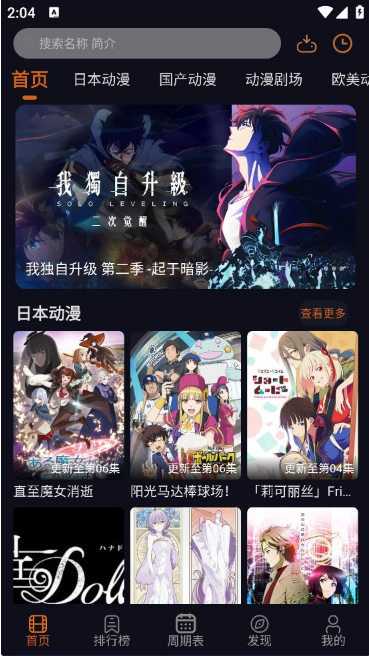The height and width of the screenshot is (656, 369).
Task: Open the 「莉可丽丝」 anime card
Action: pyautogui.click(x=302, y=415)
